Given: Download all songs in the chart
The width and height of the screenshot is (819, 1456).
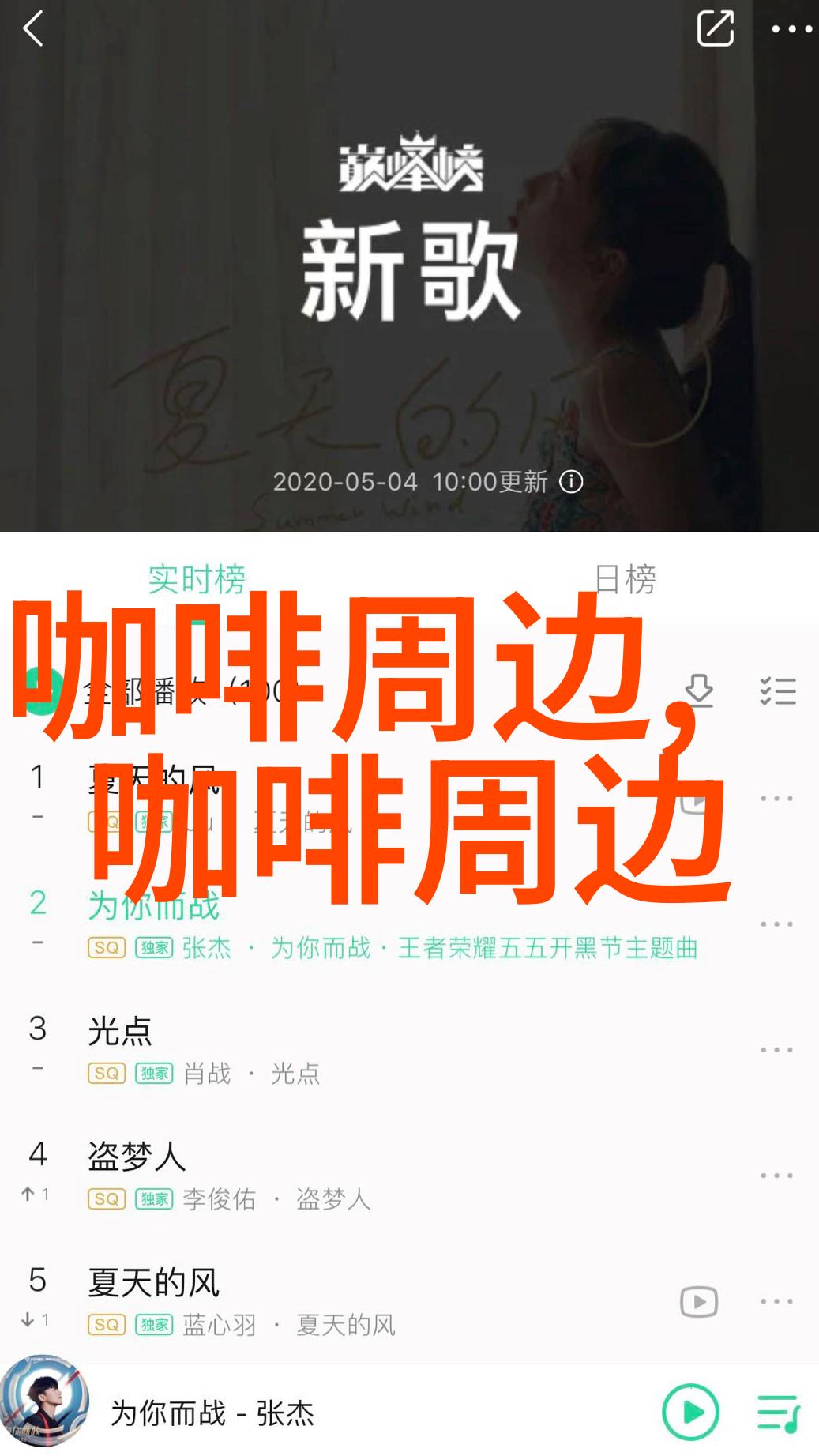Looking at the screenshot, I should (x=698, y=690).
